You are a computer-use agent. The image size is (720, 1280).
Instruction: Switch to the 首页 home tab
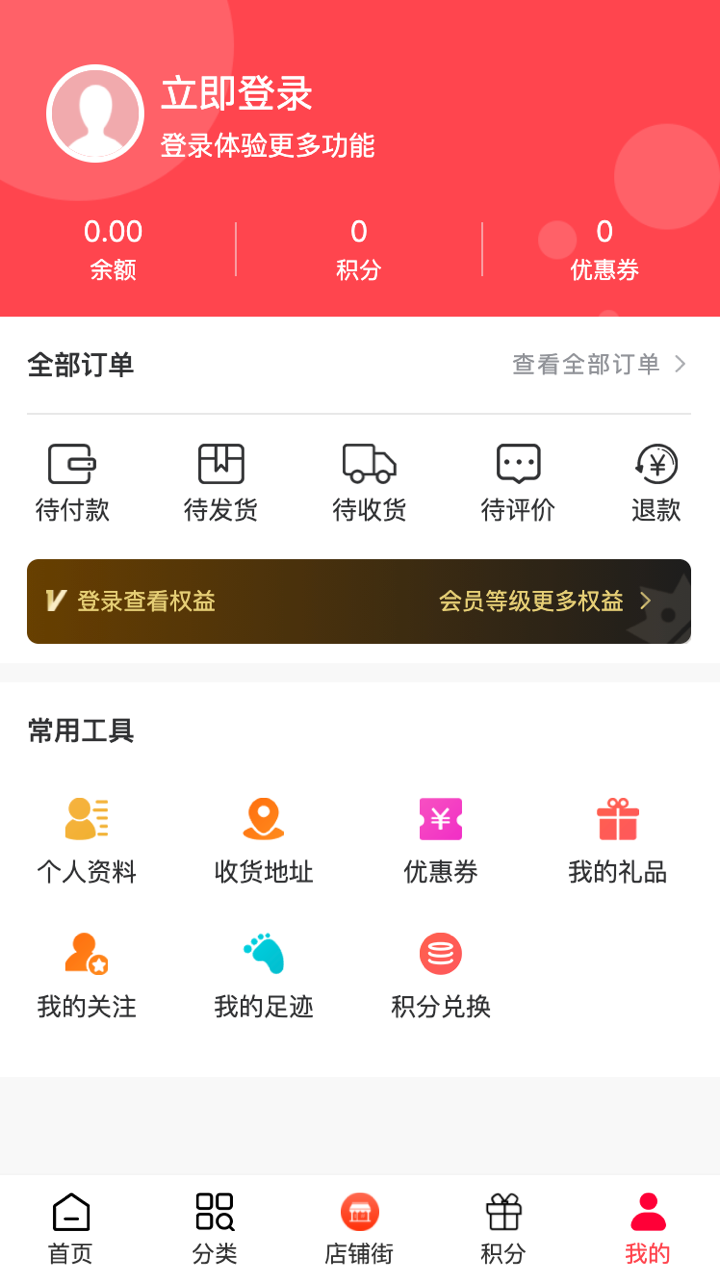click(x=71, y=1227)
